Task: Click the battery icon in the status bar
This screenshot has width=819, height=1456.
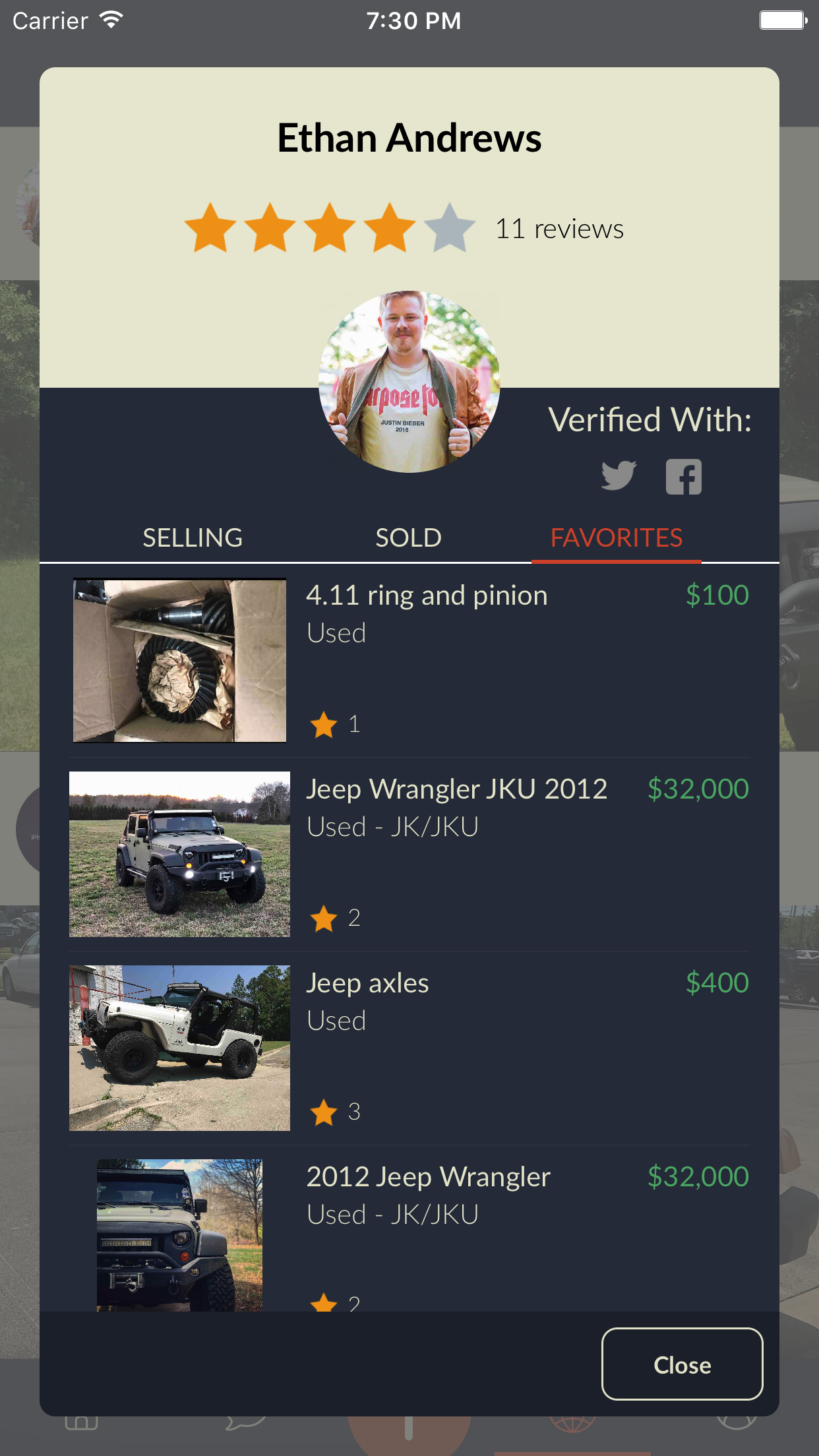Action: (x=782, y=20)
